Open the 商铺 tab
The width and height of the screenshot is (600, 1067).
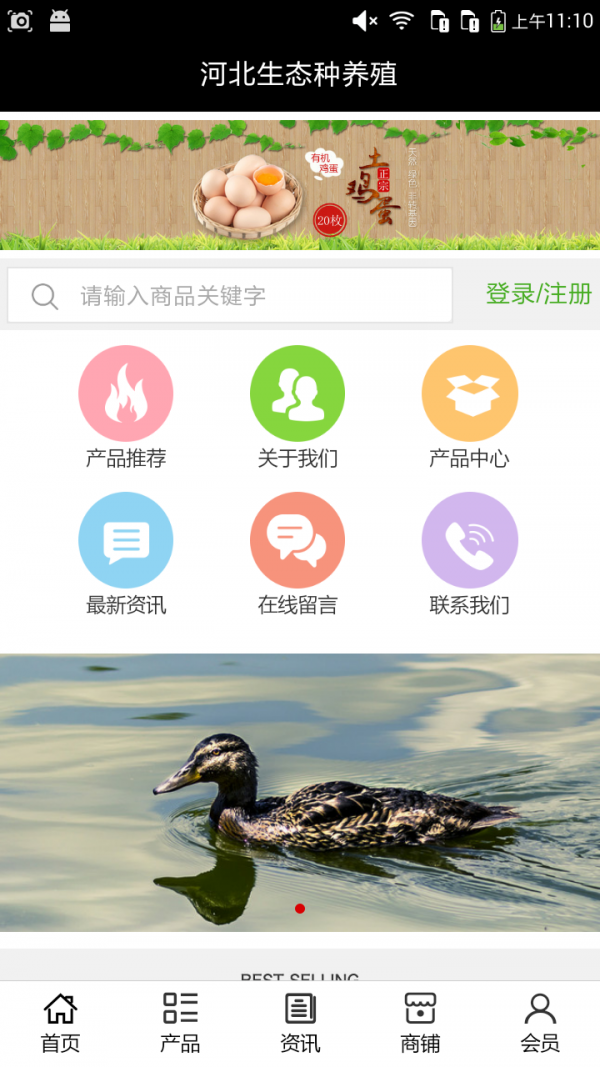pos(420,1023)
